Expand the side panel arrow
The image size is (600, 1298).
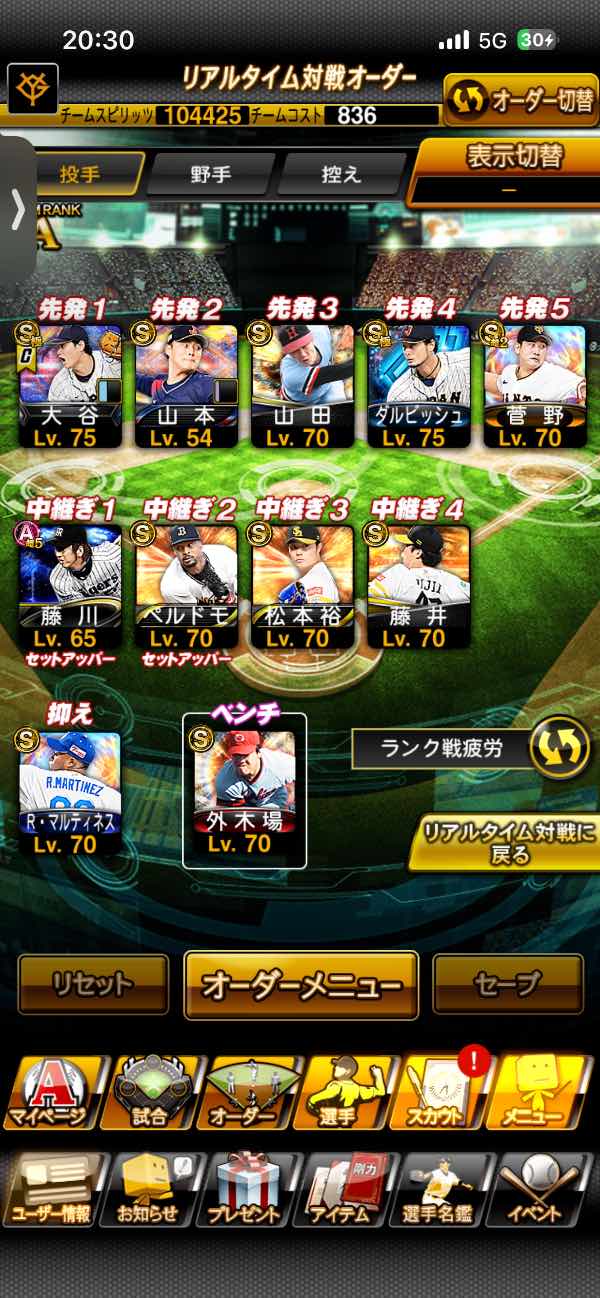point(17,210)
